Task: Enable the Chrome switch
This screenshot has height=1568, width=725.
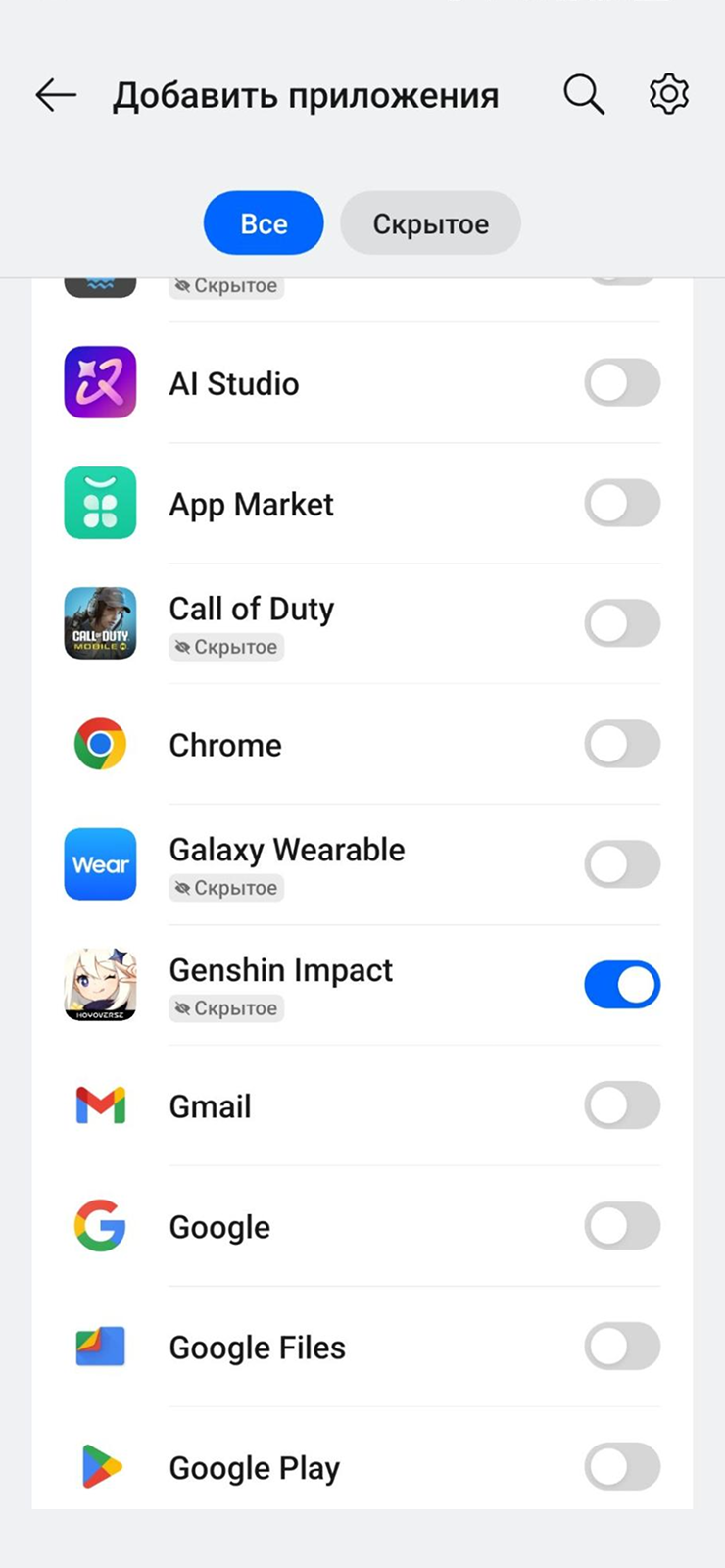Action: pos(622,744)
